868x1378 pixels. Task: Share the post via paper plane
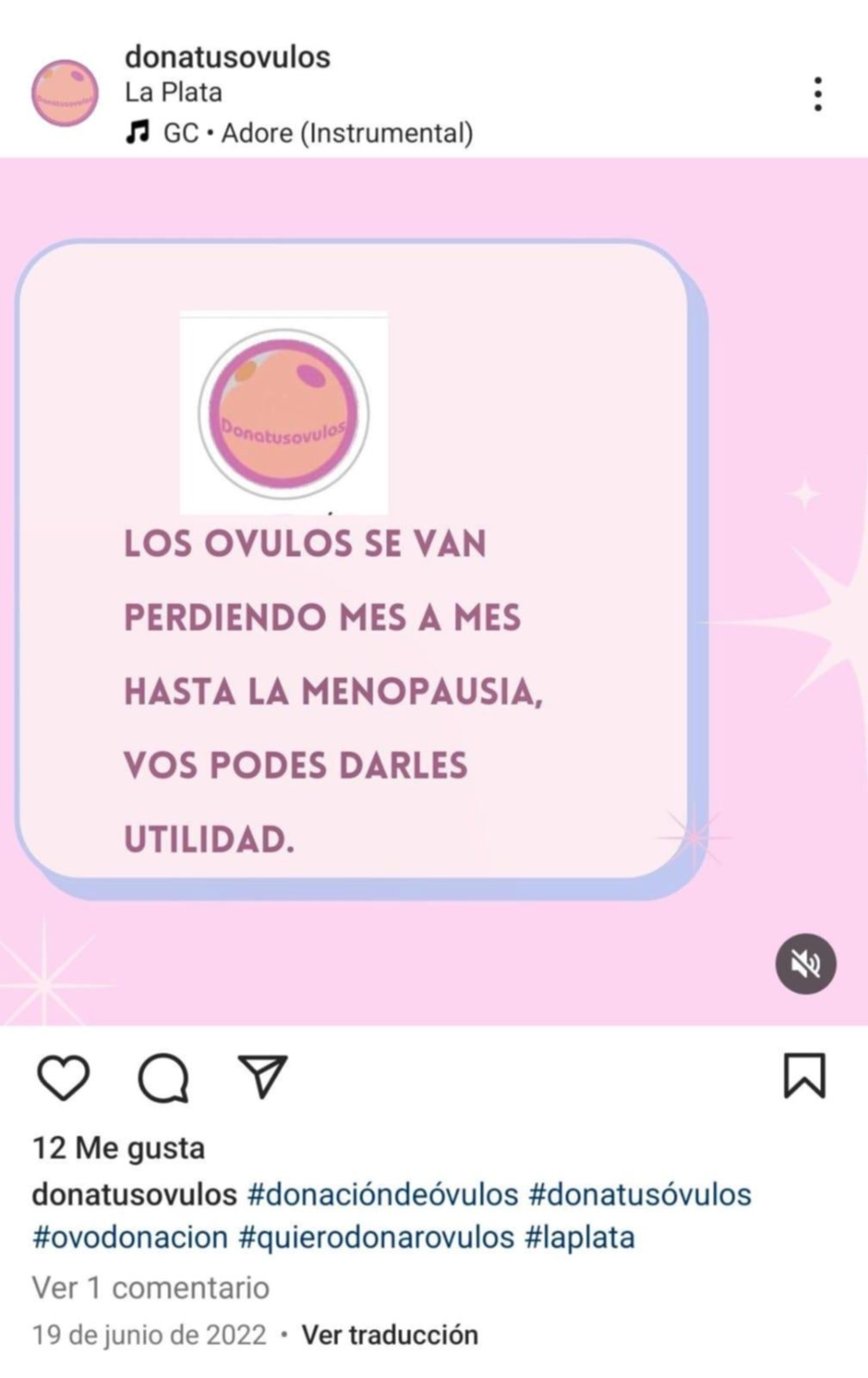[x=263, y=1076]
